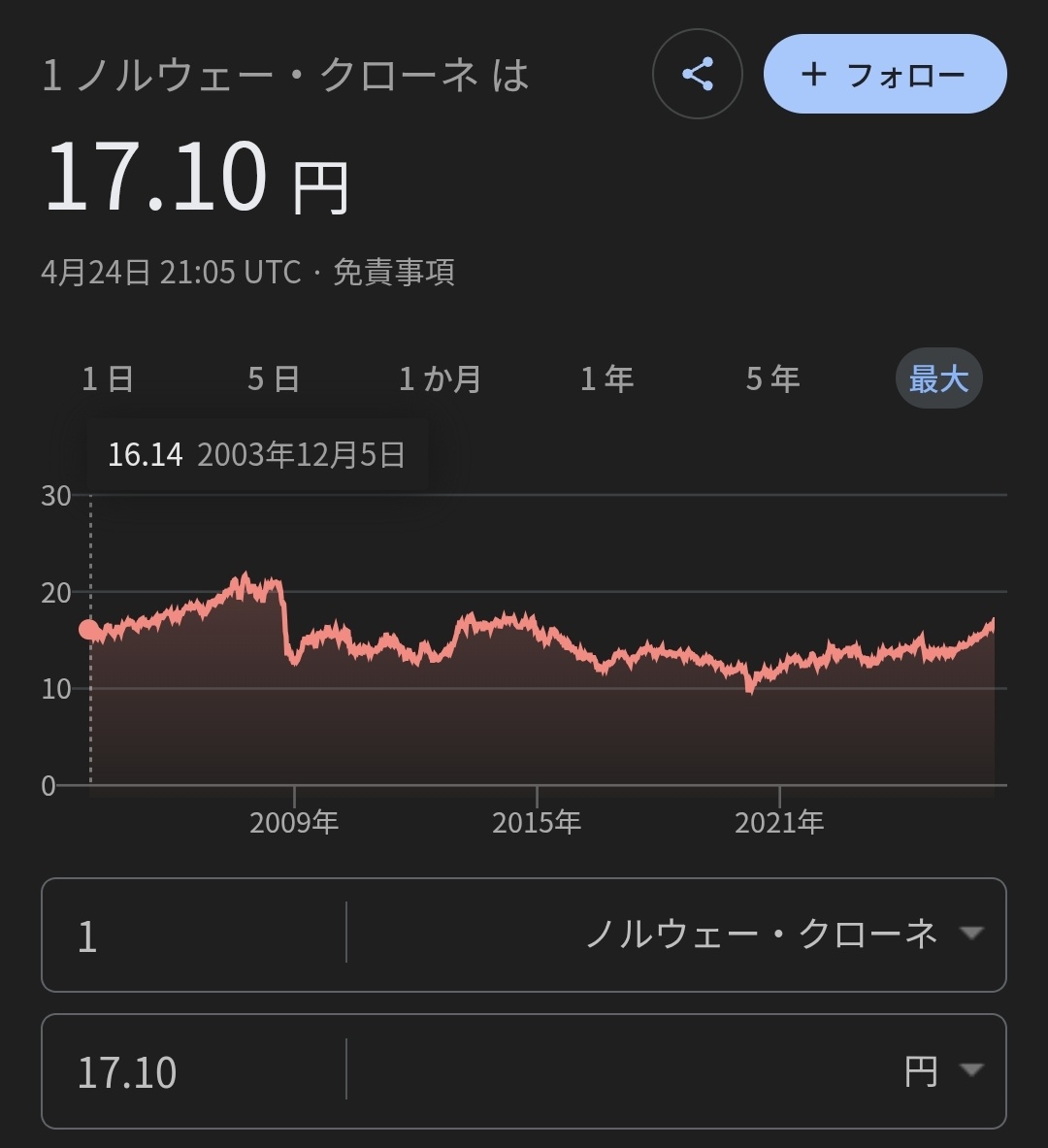1048x1148 pixels.
Task: Select the 5日 chart range
Action: 273,378
